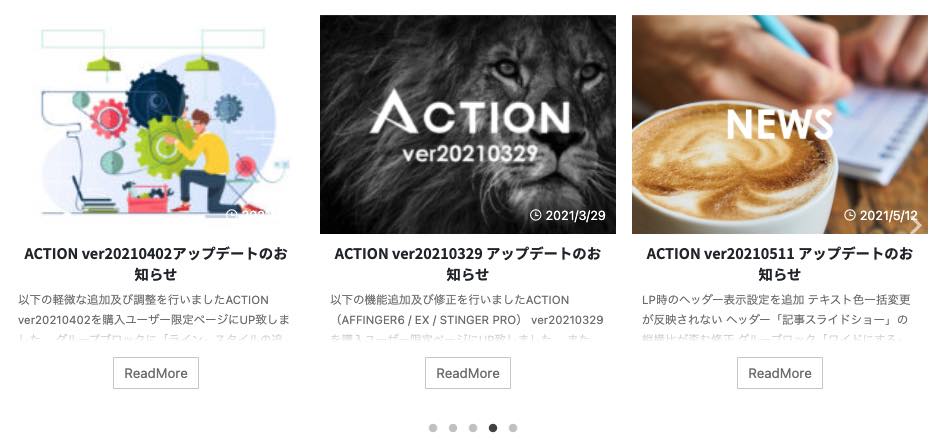Tap ReadMore under ACTION ver20210511 post

point(779,373)
